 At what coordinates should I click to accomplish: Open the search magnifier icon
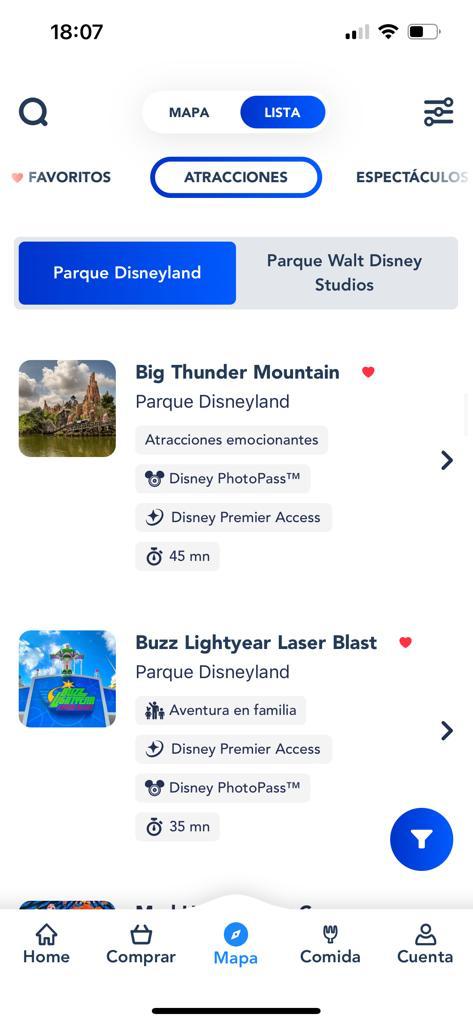pyautogui.click(x=33, y=112)
